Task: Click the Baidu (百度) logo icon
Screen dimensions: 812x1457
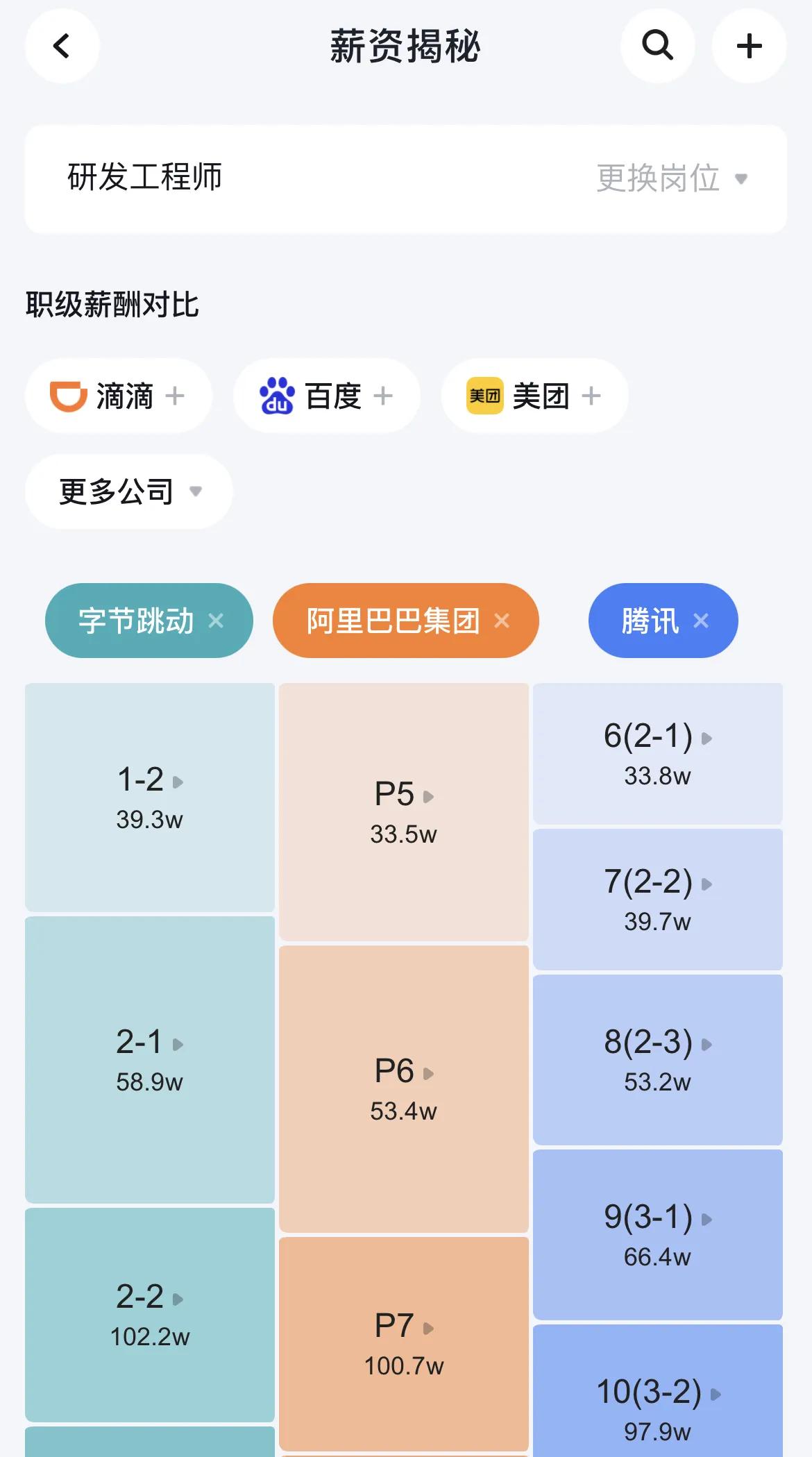Action: click(276, 395)
